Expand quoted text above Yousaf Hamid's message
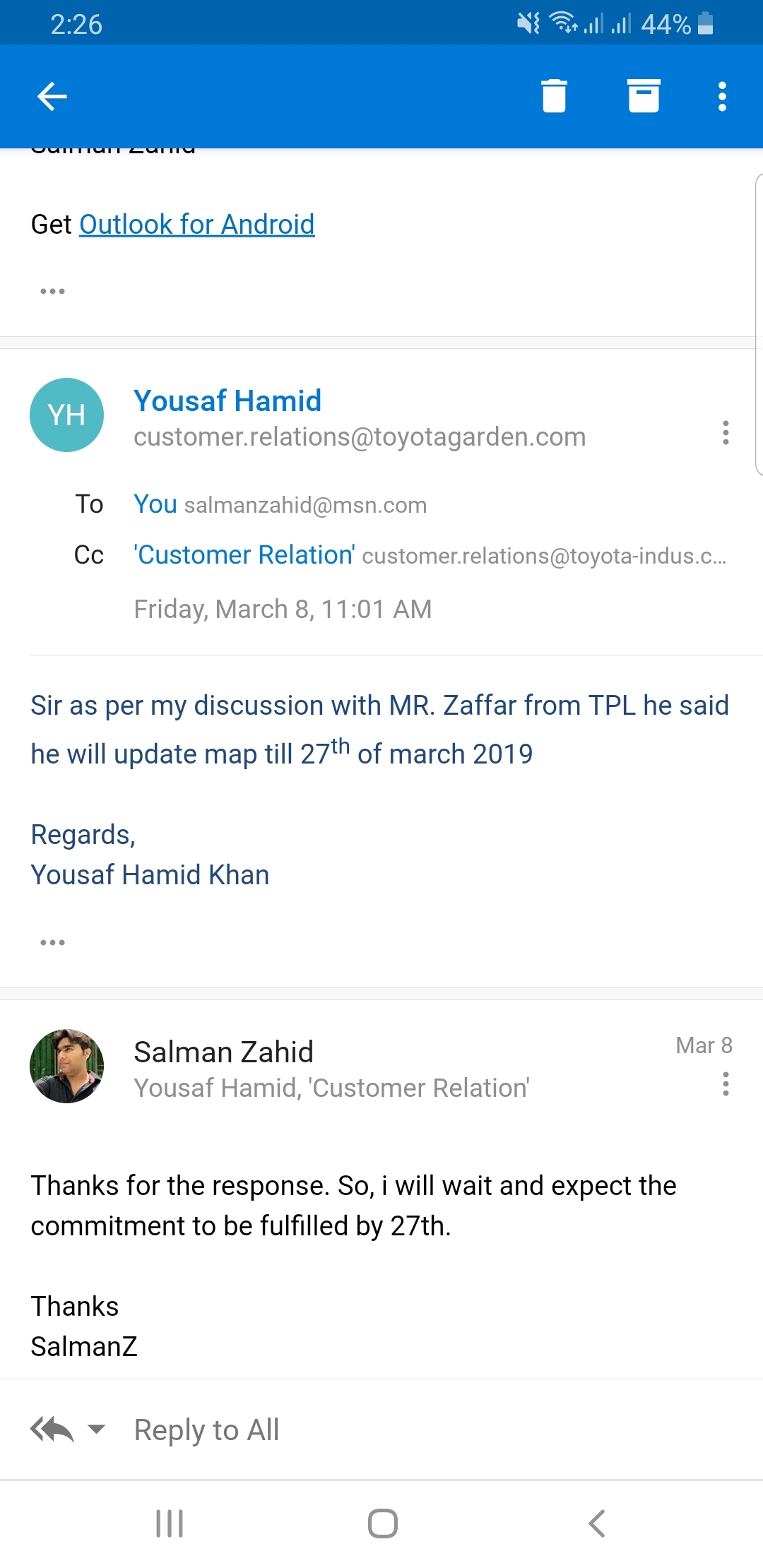The width and height of the screenshot is (763, 1568). tap(53, 291)
